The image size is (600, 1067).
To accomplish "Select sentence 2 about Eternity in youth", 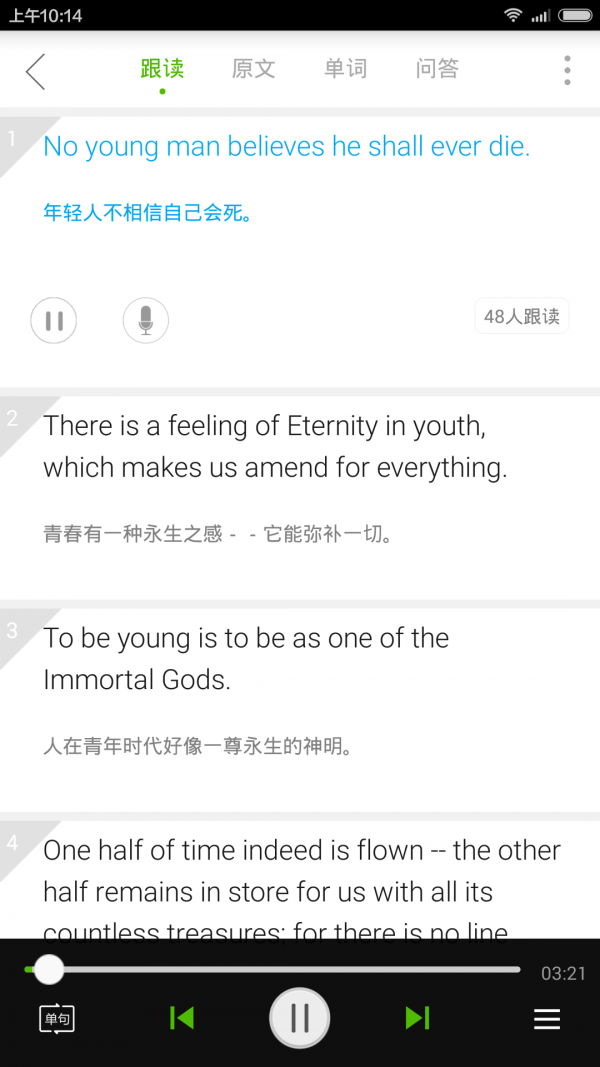I will 275,447.
